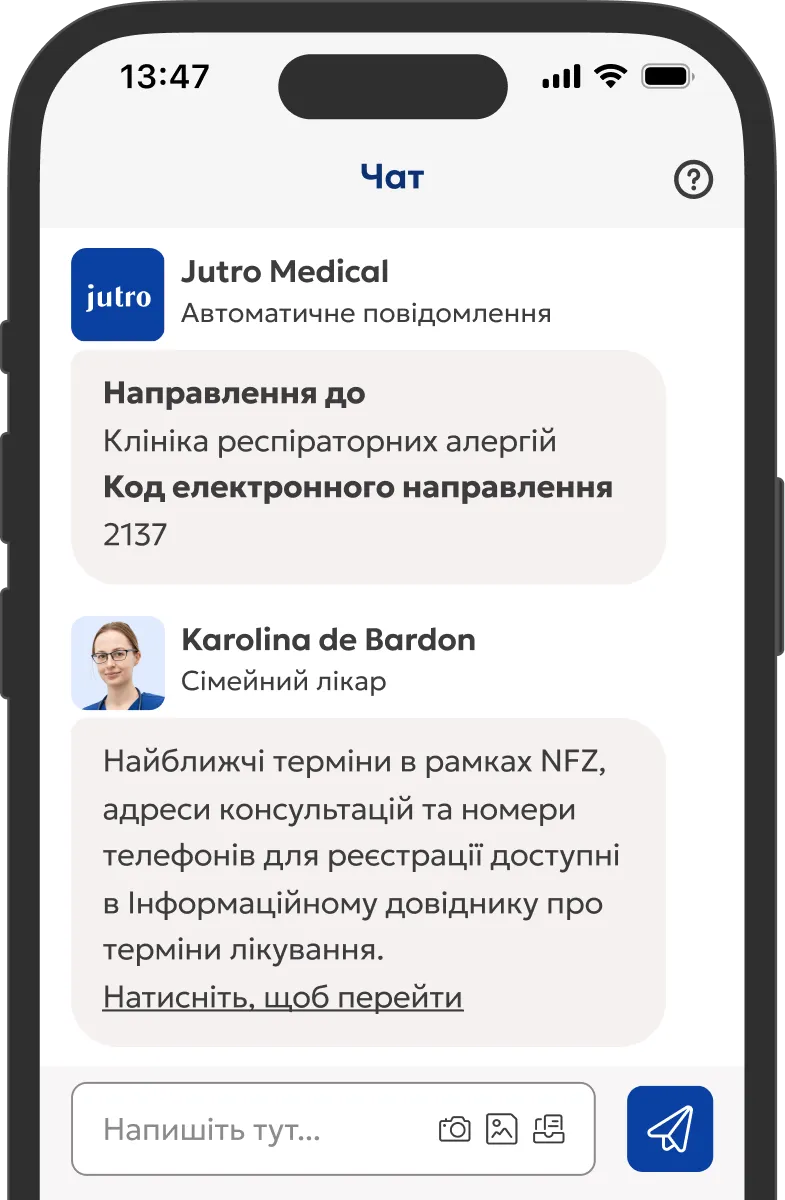The height and width of the screenshot is (1200, 785).
Task: Click the Jutro Medical blue logo avatar
Action: (117, 294)
